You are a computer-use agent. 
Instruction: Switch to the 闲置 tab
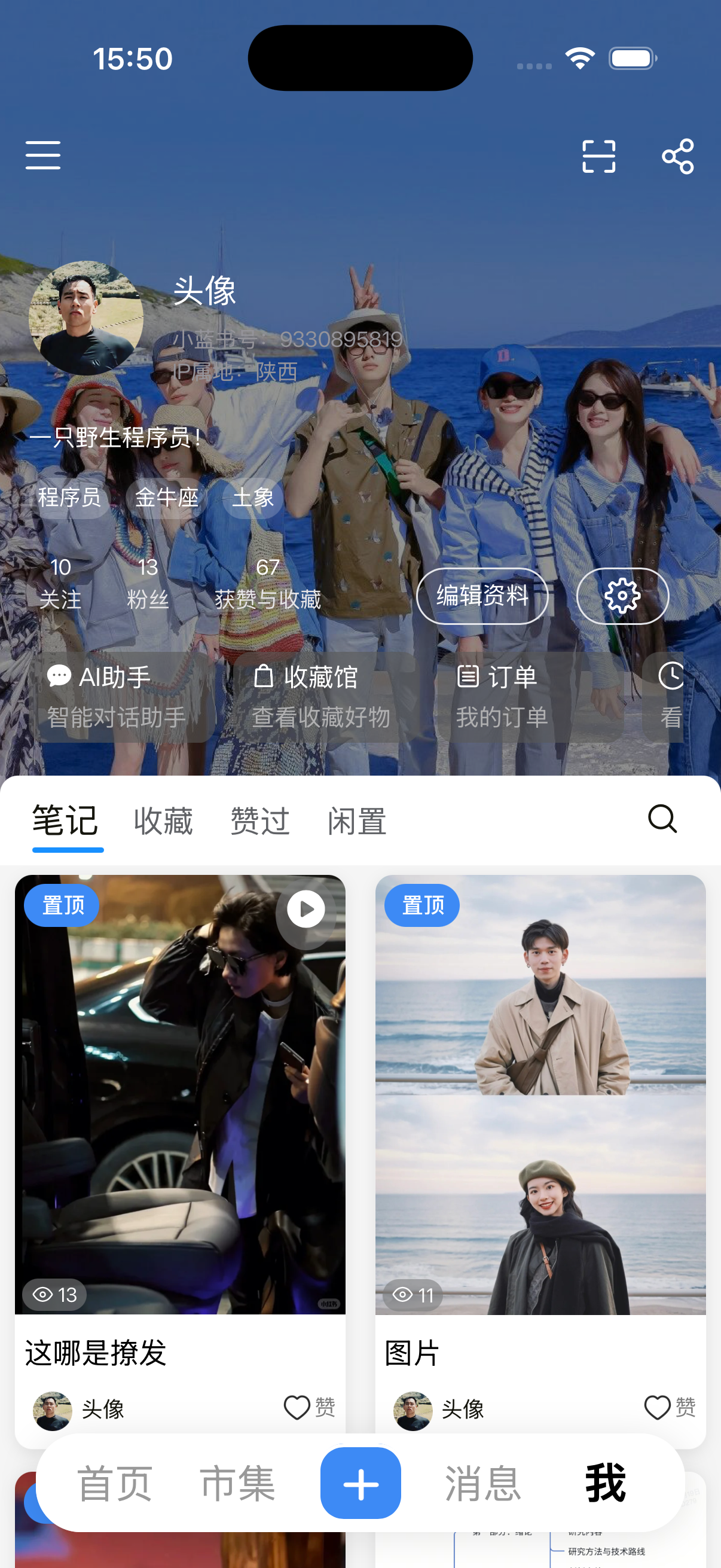pyautogui.click(x=356, y=821)
